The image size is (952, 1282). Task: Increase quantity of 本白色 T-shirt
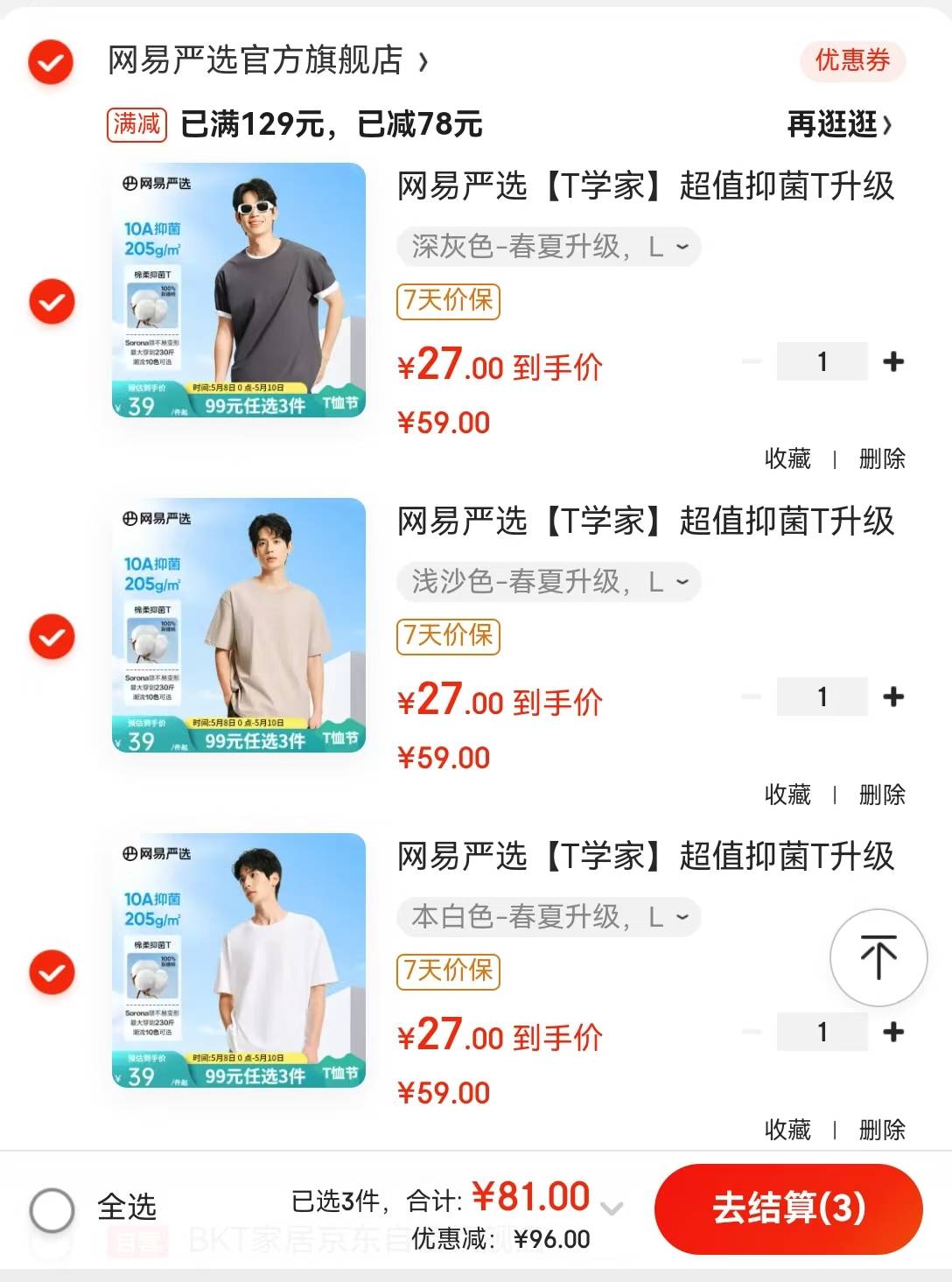[893, 1032]
